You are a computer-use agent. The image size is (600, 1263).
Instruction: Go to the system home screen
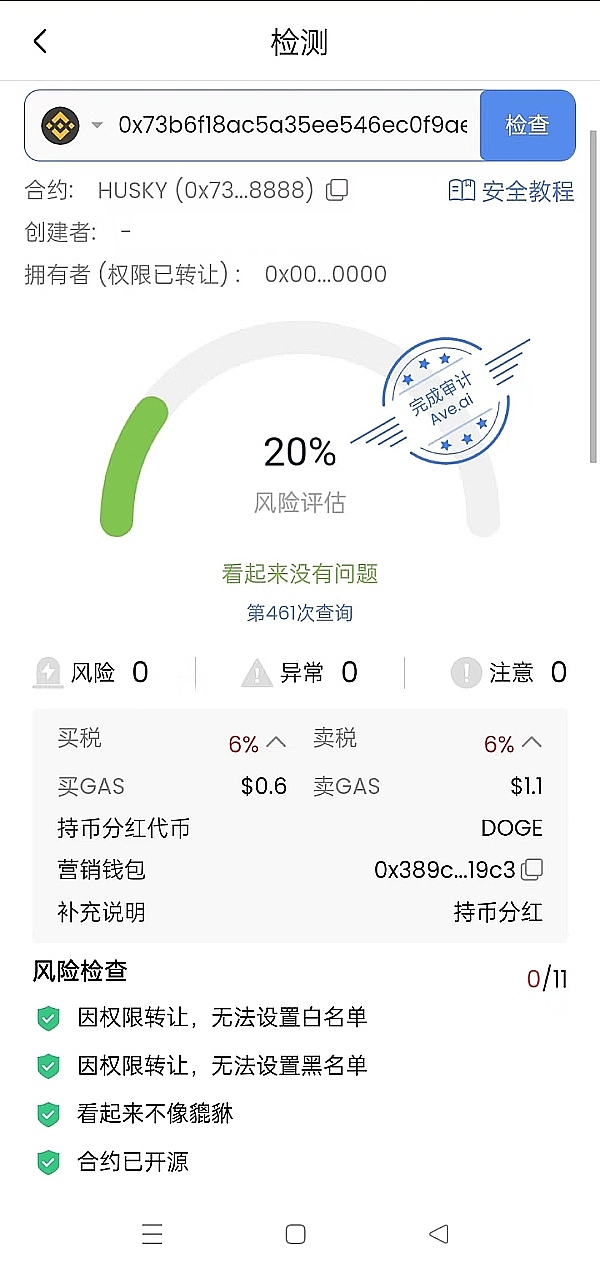point(295,1234)
